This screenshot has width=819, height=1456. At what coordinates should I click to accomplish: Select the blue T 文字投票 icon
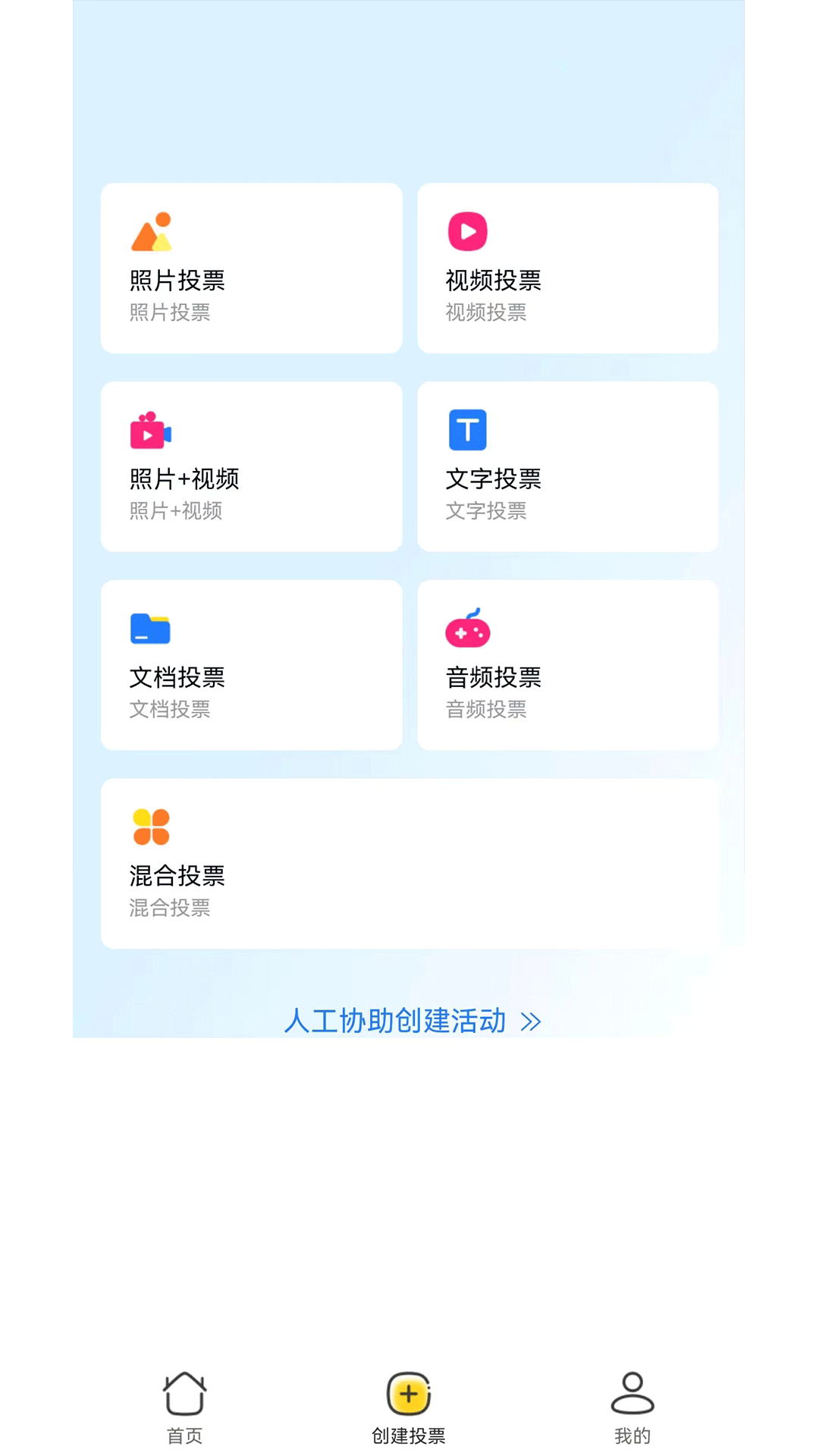(468, 428)
